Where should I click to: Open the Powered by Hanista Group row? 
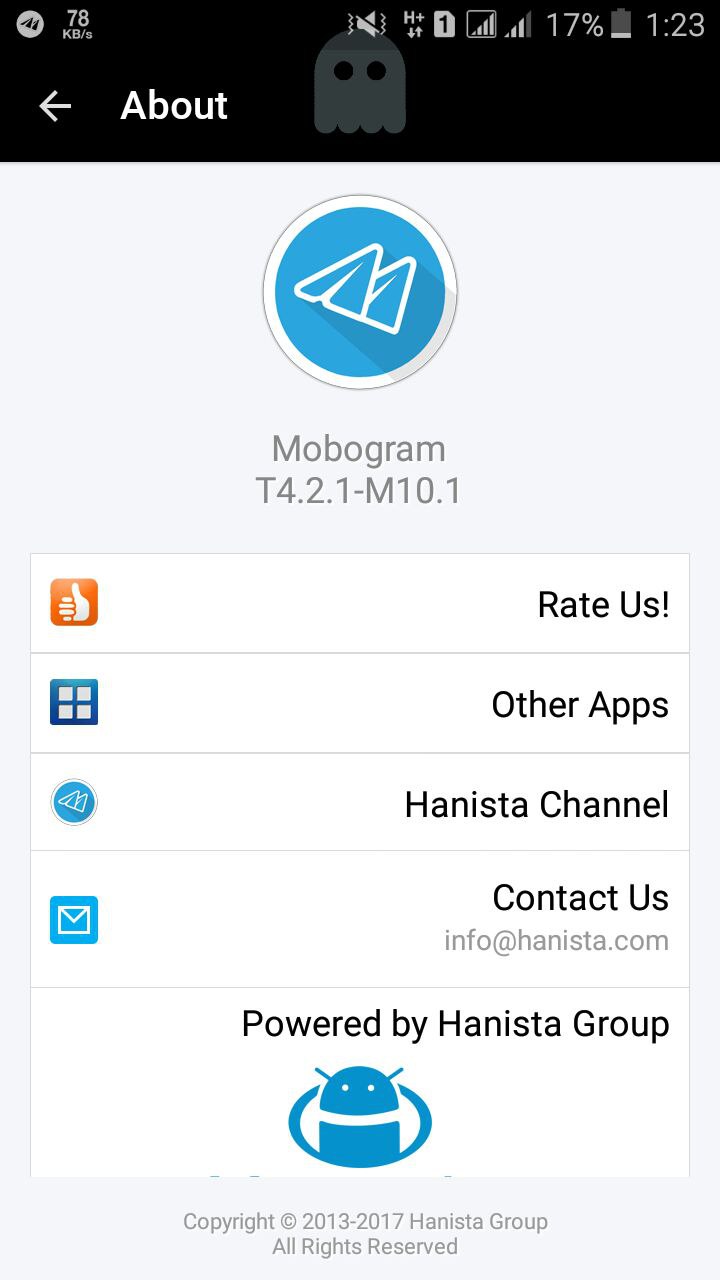coord(360,1082)
